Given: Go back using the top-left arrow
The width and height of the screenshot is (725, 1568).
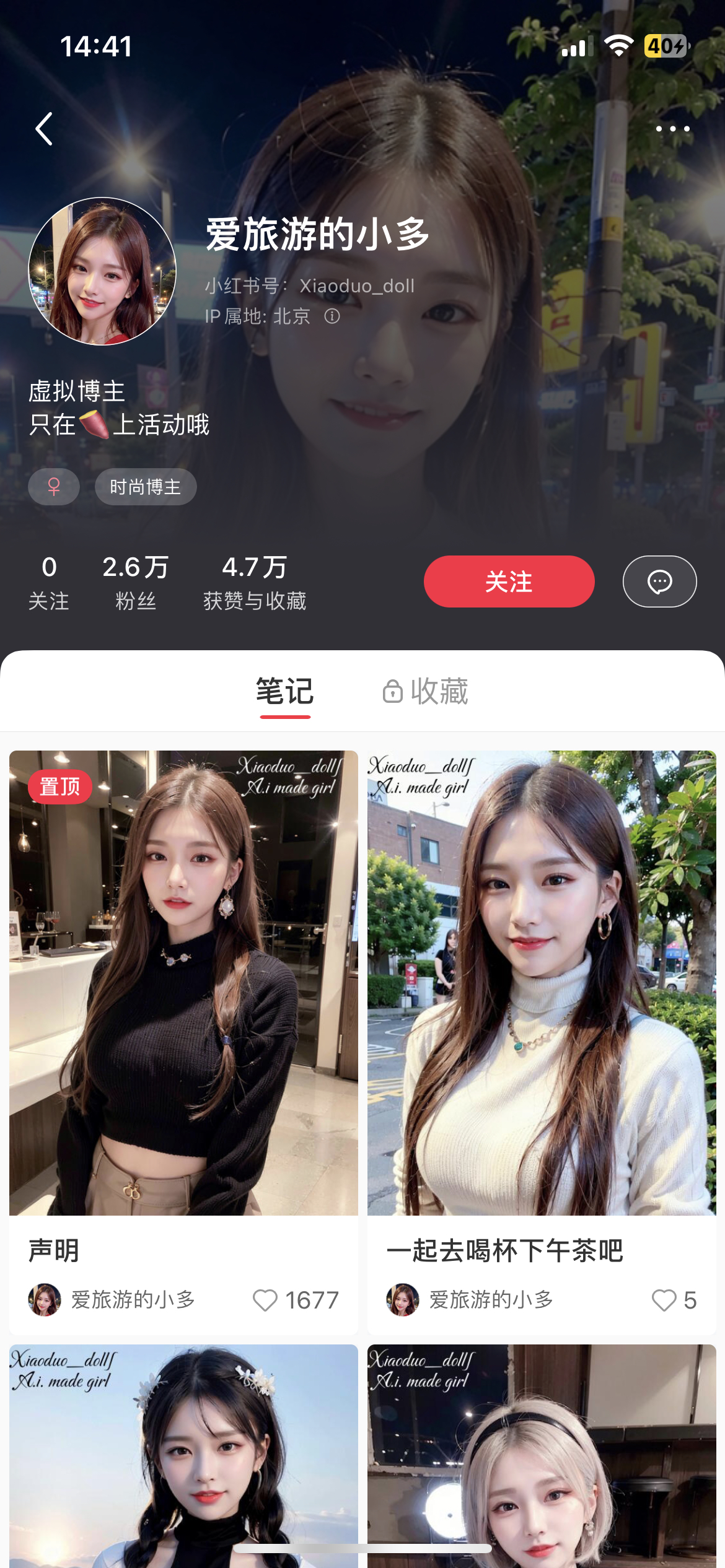Looking at the screenshot, I should pyautogui.click(x=43, y=129).
